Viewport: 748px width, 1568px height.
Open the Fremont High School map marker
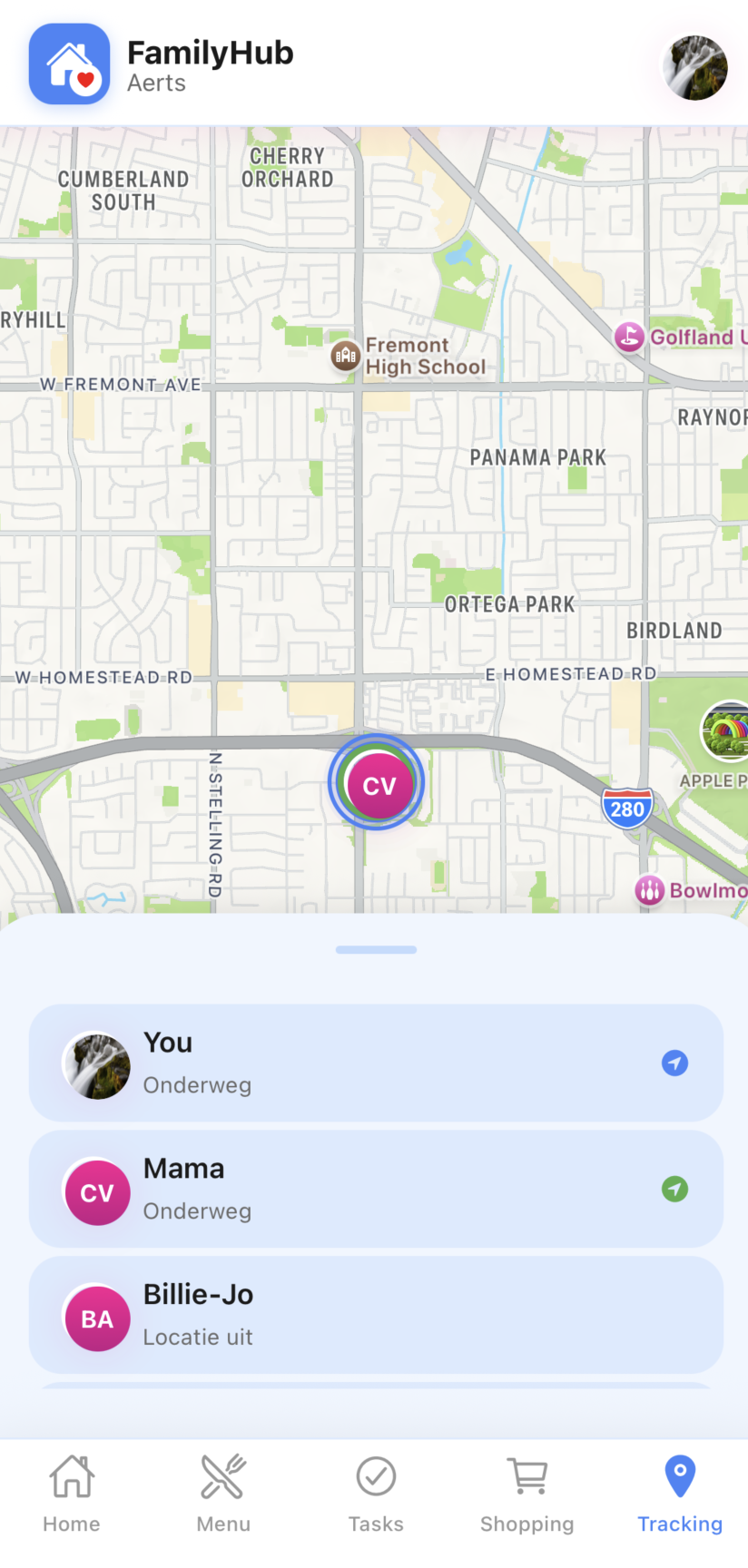(x=344, y=356)
